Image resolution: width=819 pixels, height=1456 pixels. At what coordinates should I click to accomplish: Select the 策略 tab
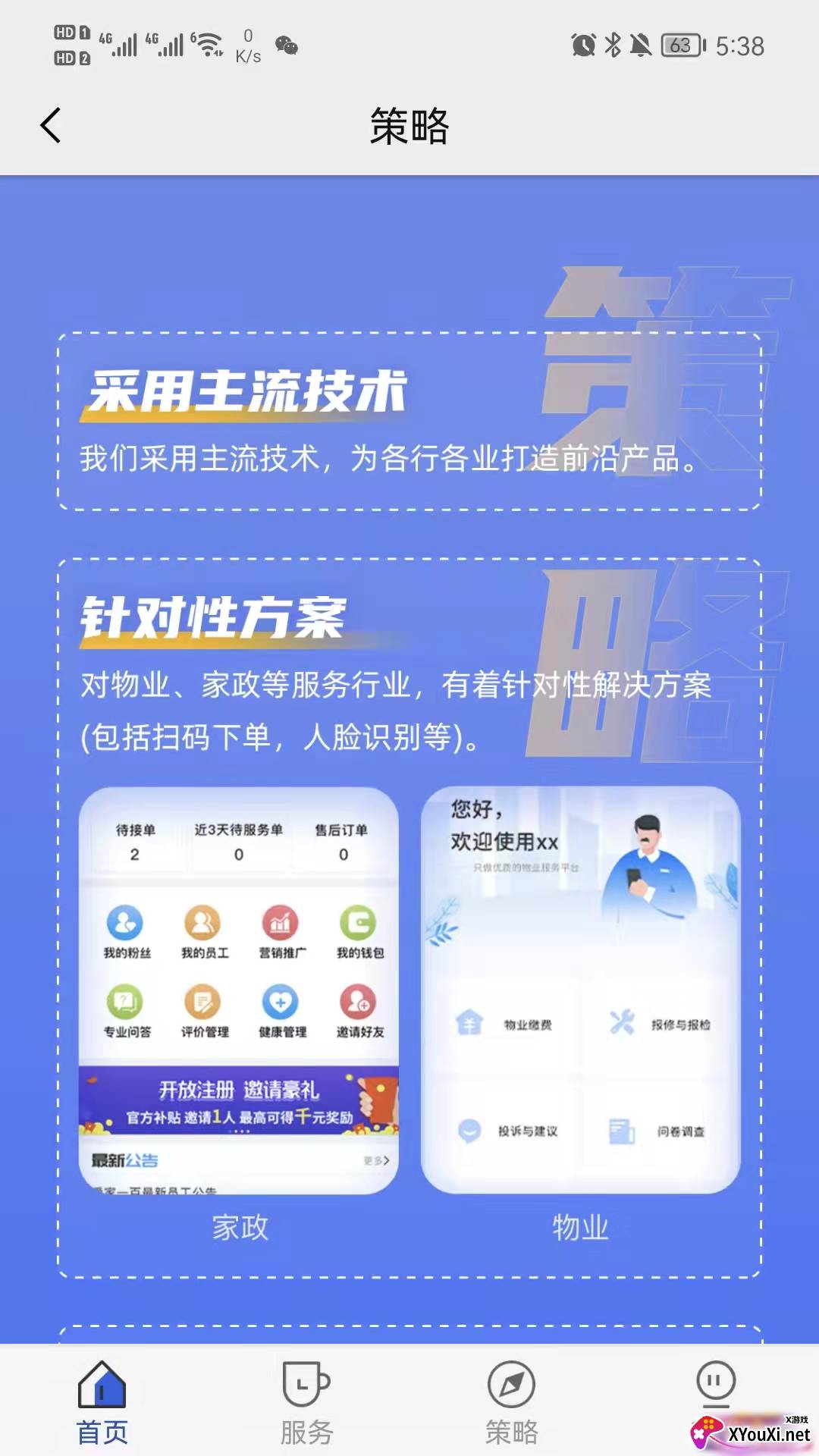pyautogui.click(x=511, y=1401)
